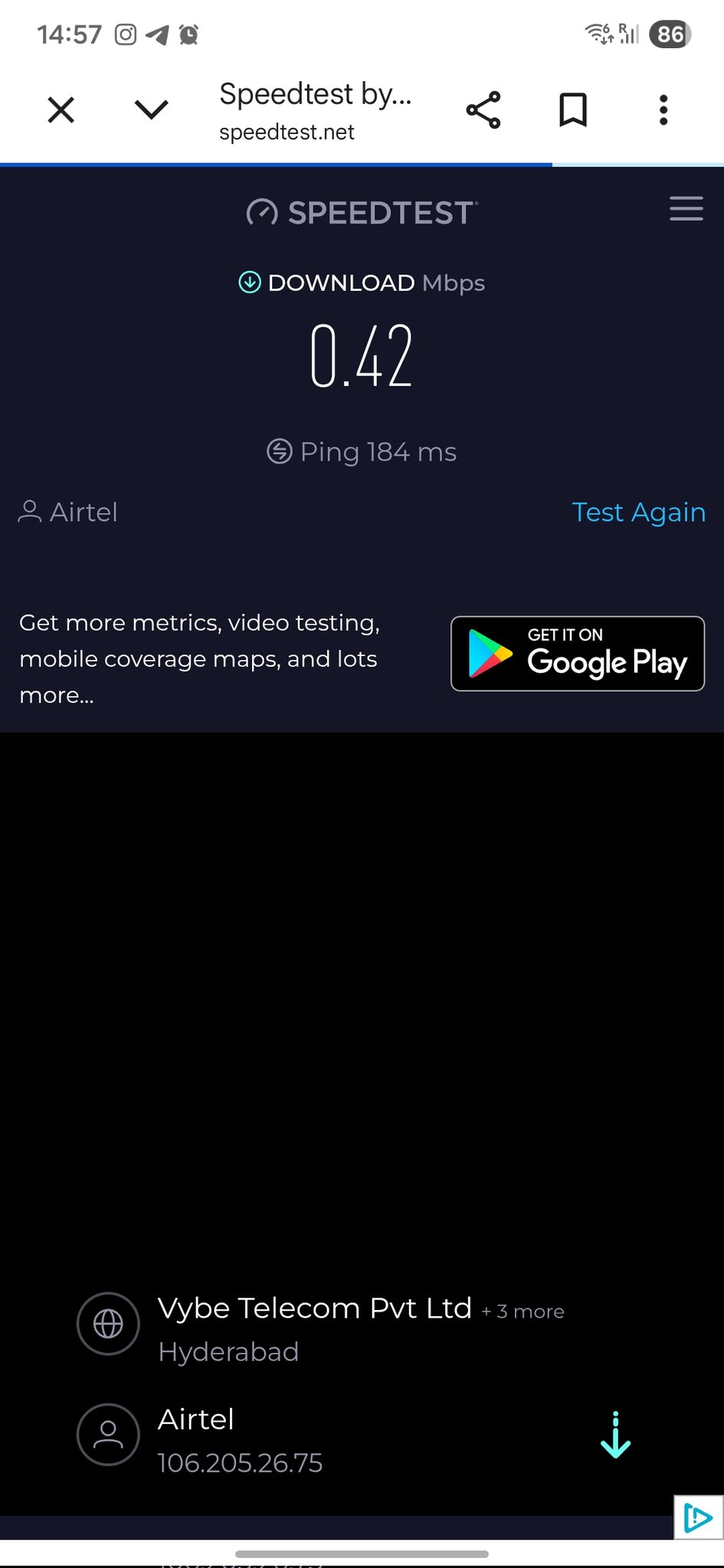Expand the browser tab dropdown chevron
The image size is (724, 1568).
[151, 109]
